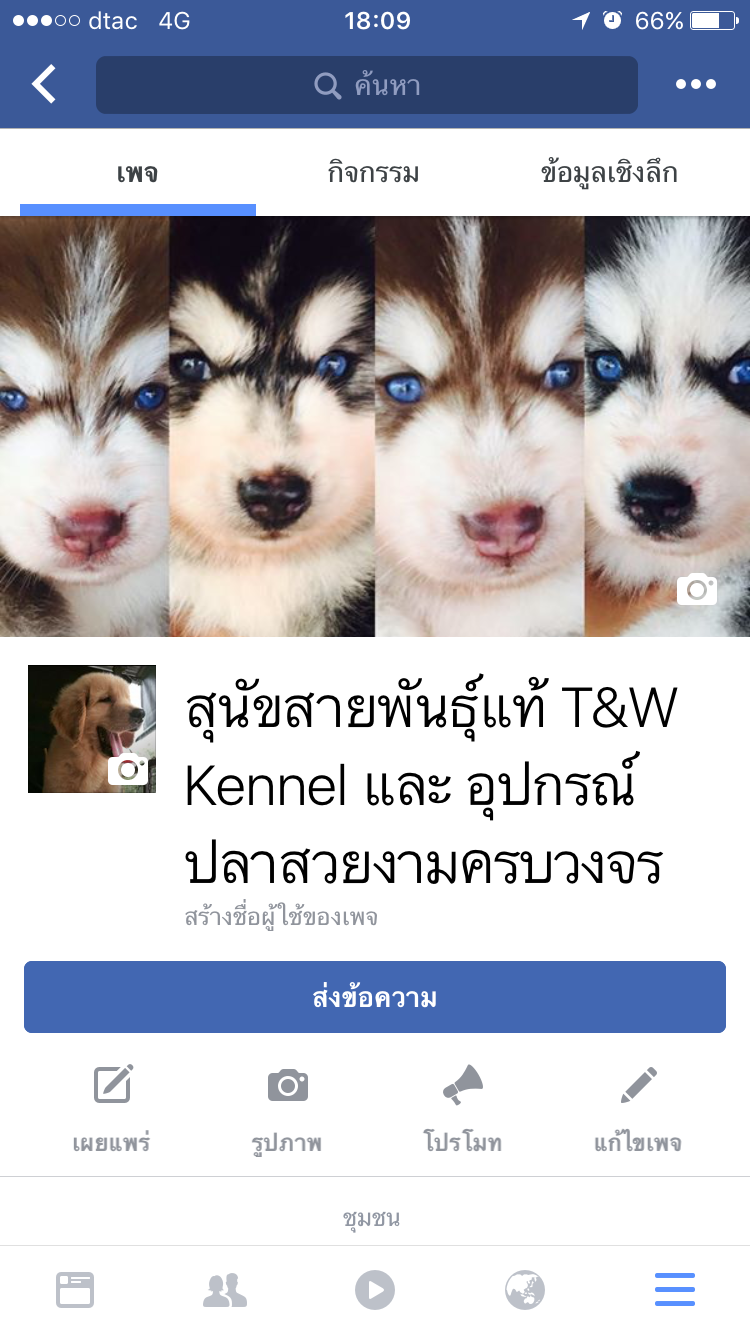The height and width of the screenshot is (1334, 750).
Task: Create a post with เผยแพร่
Action: 112,1108
